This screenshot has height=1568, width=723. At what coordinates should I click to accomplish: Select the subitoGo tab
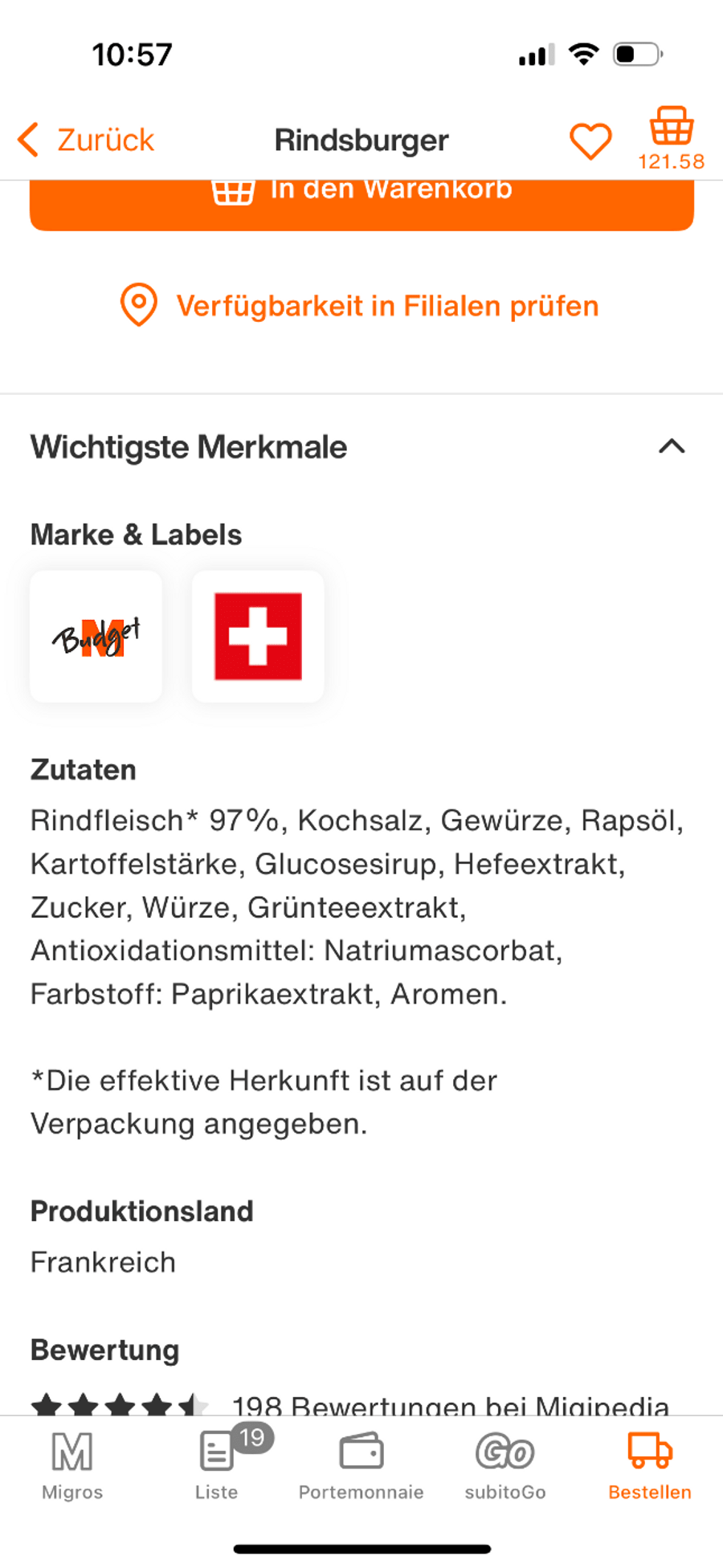point(505,1466)
